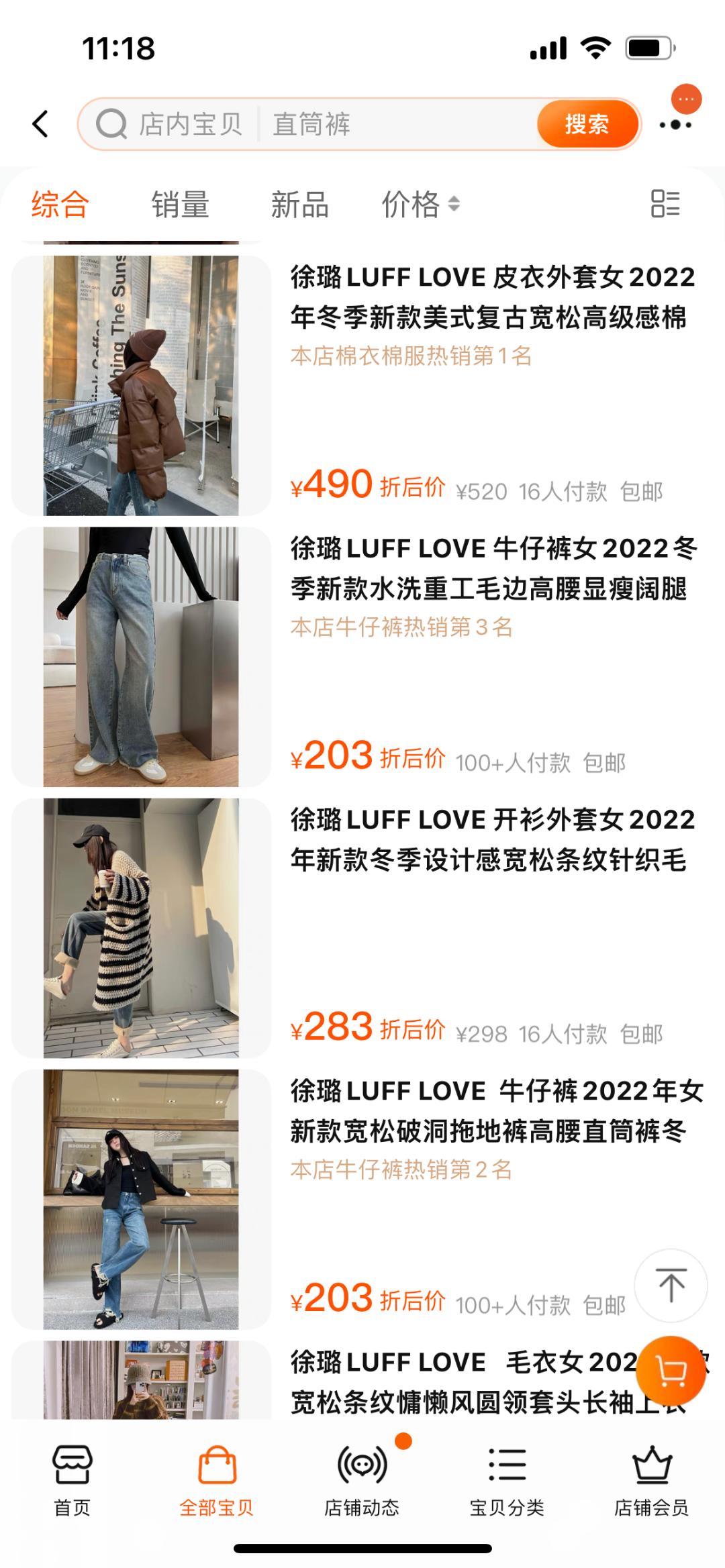Toggle the list/grid layout view
This screenshot has width=725, height=1568.
[x=665, y=203]
